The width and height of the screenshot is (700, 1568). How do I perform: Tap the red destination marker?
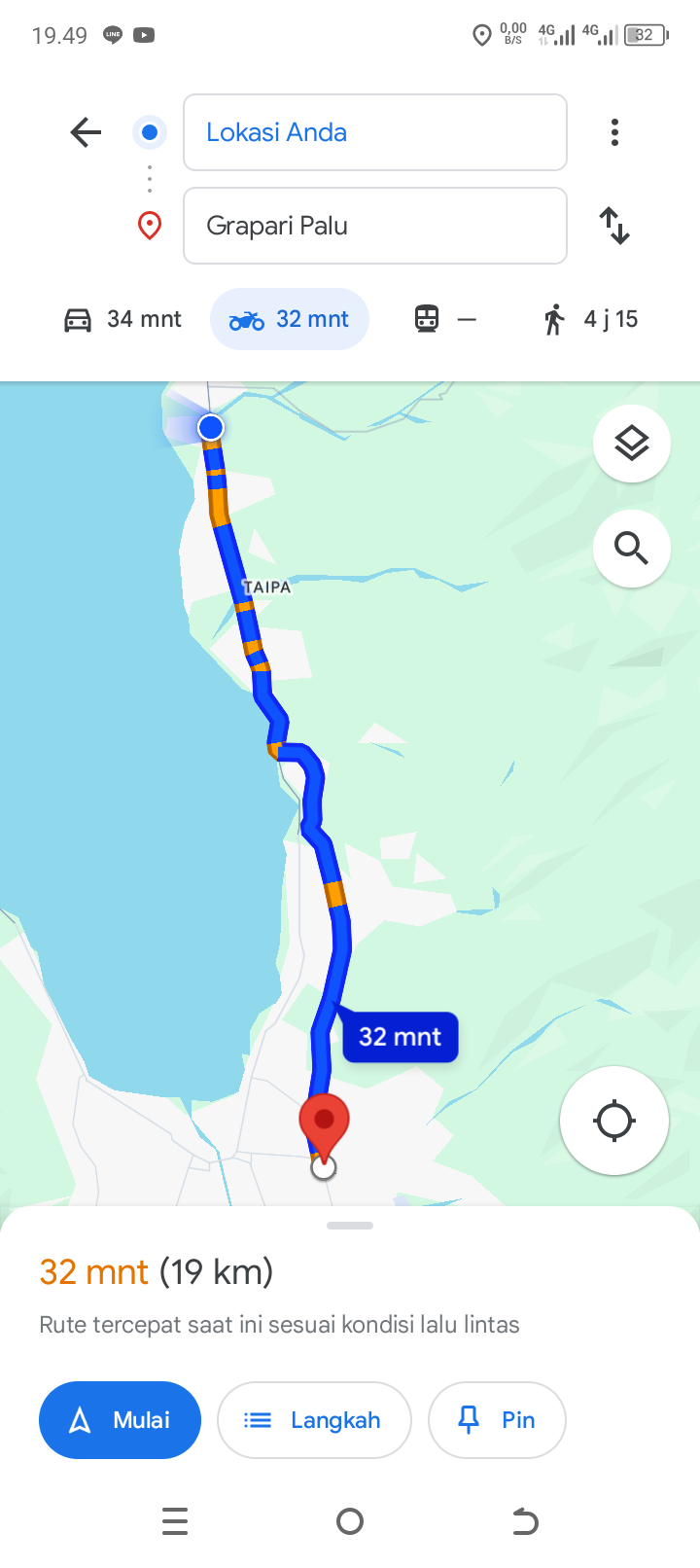[x=325, y=1126]
